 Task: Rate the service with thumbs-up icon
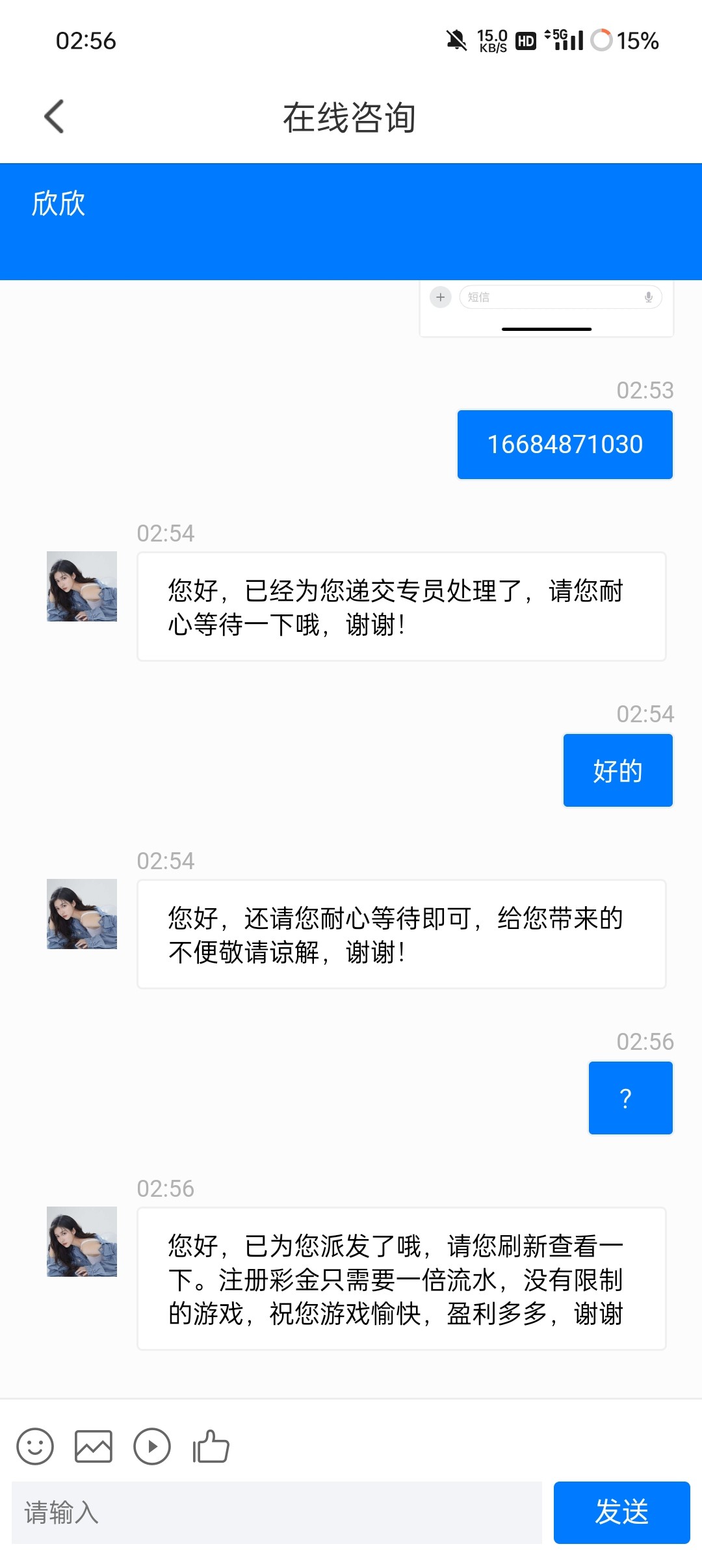[211, 1446]
